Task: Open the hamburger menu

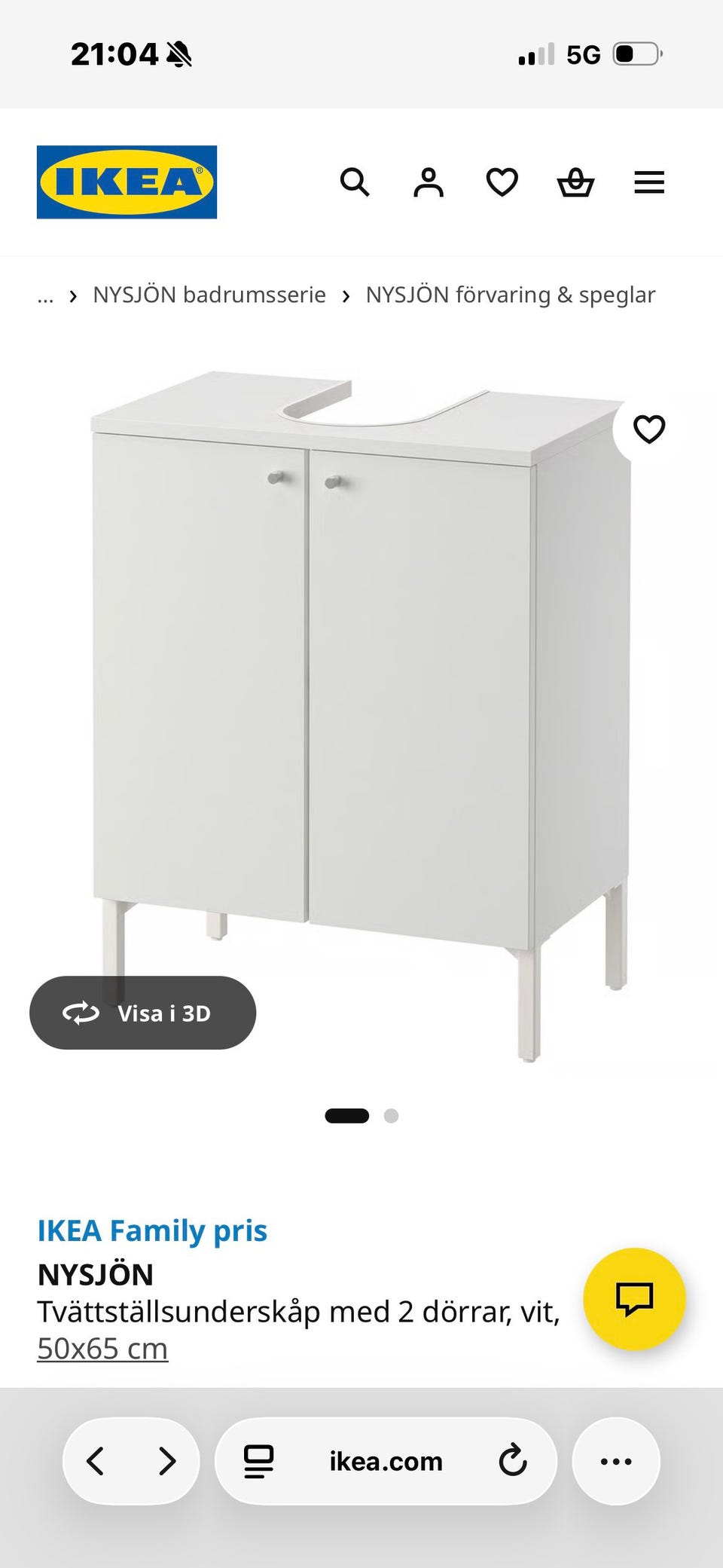Action: [x=649, y=182]
